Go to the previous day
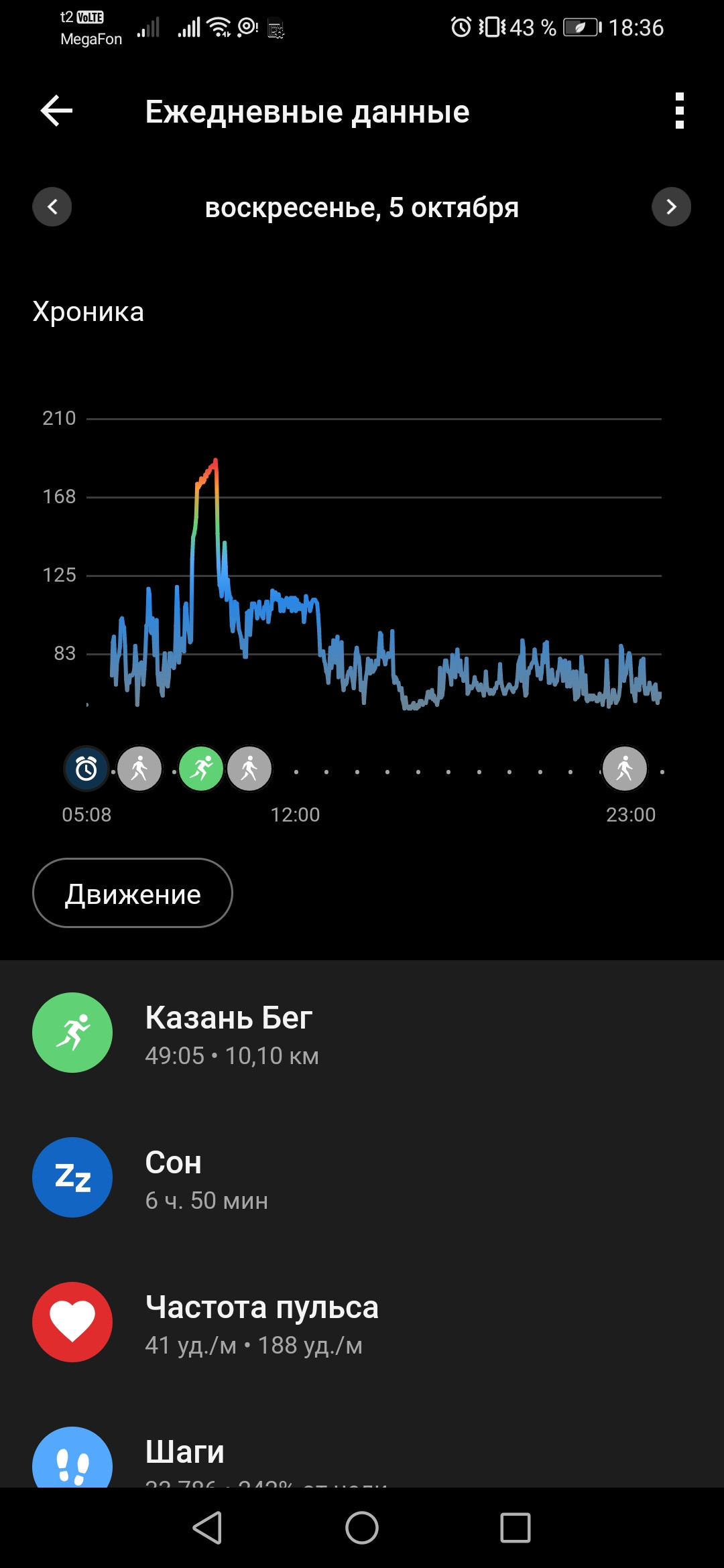This screenshot has width=724, height=1568. click(x=52, y=206)
